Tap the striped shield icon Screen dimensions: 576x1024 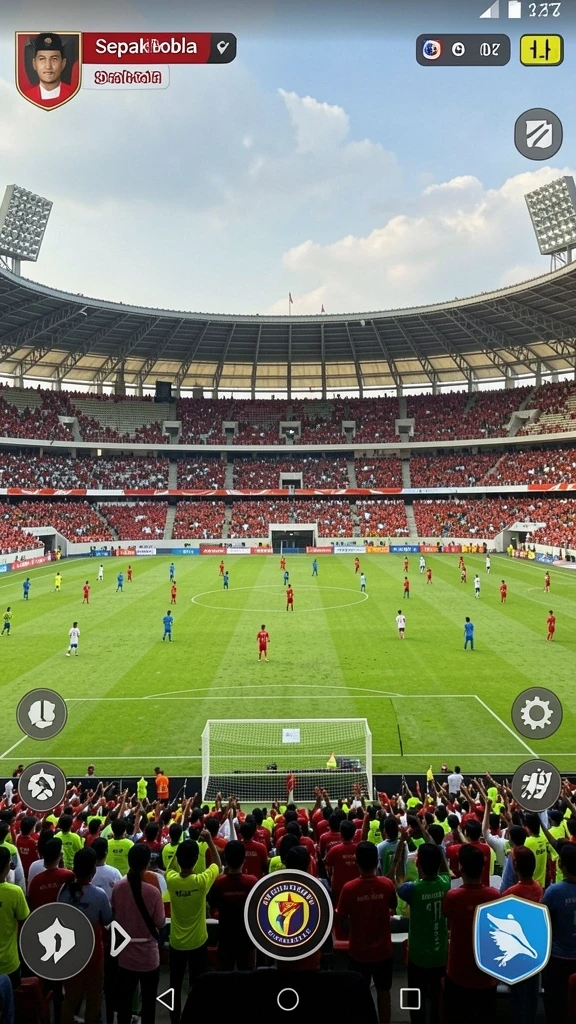[x=538, y=134]
